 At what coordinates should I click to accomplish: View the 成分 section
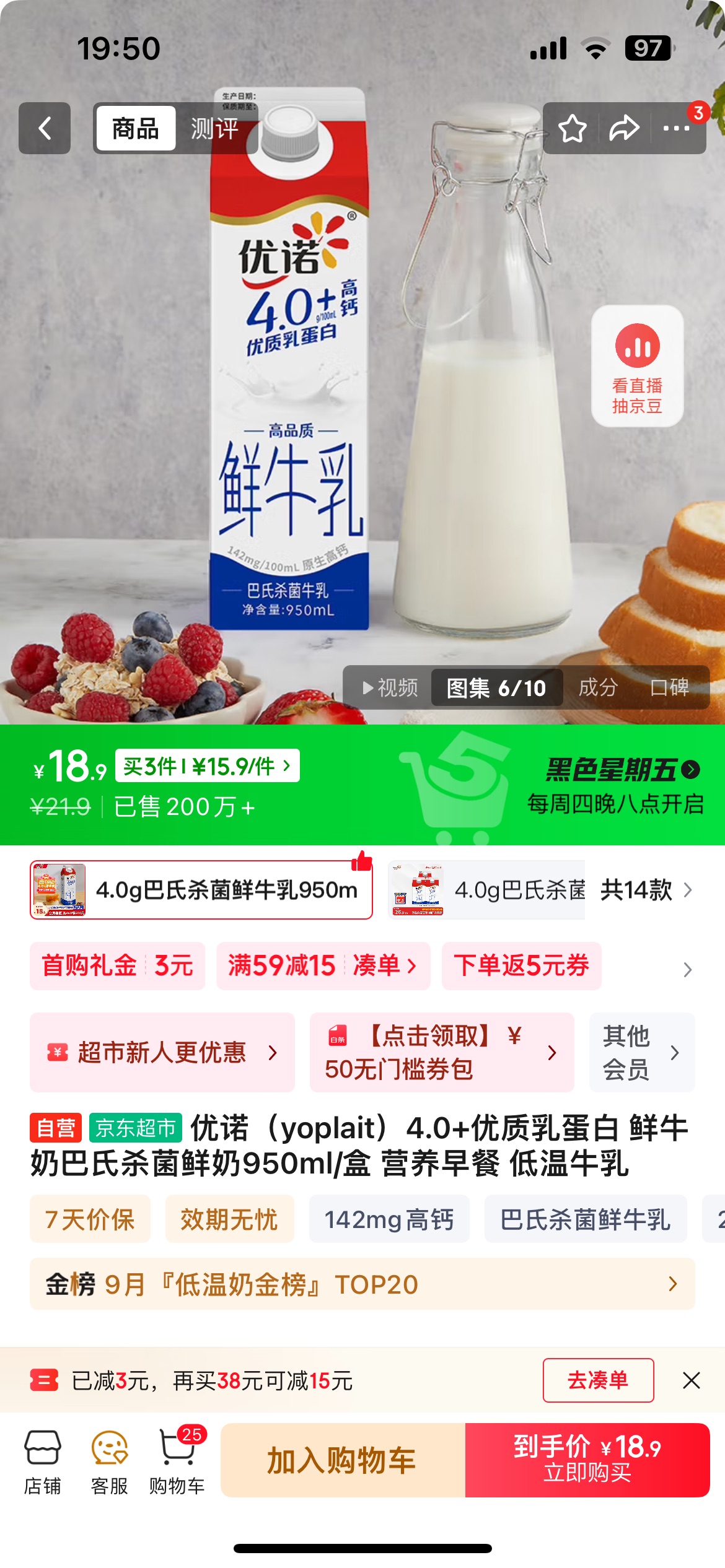(x=598, y=687)
